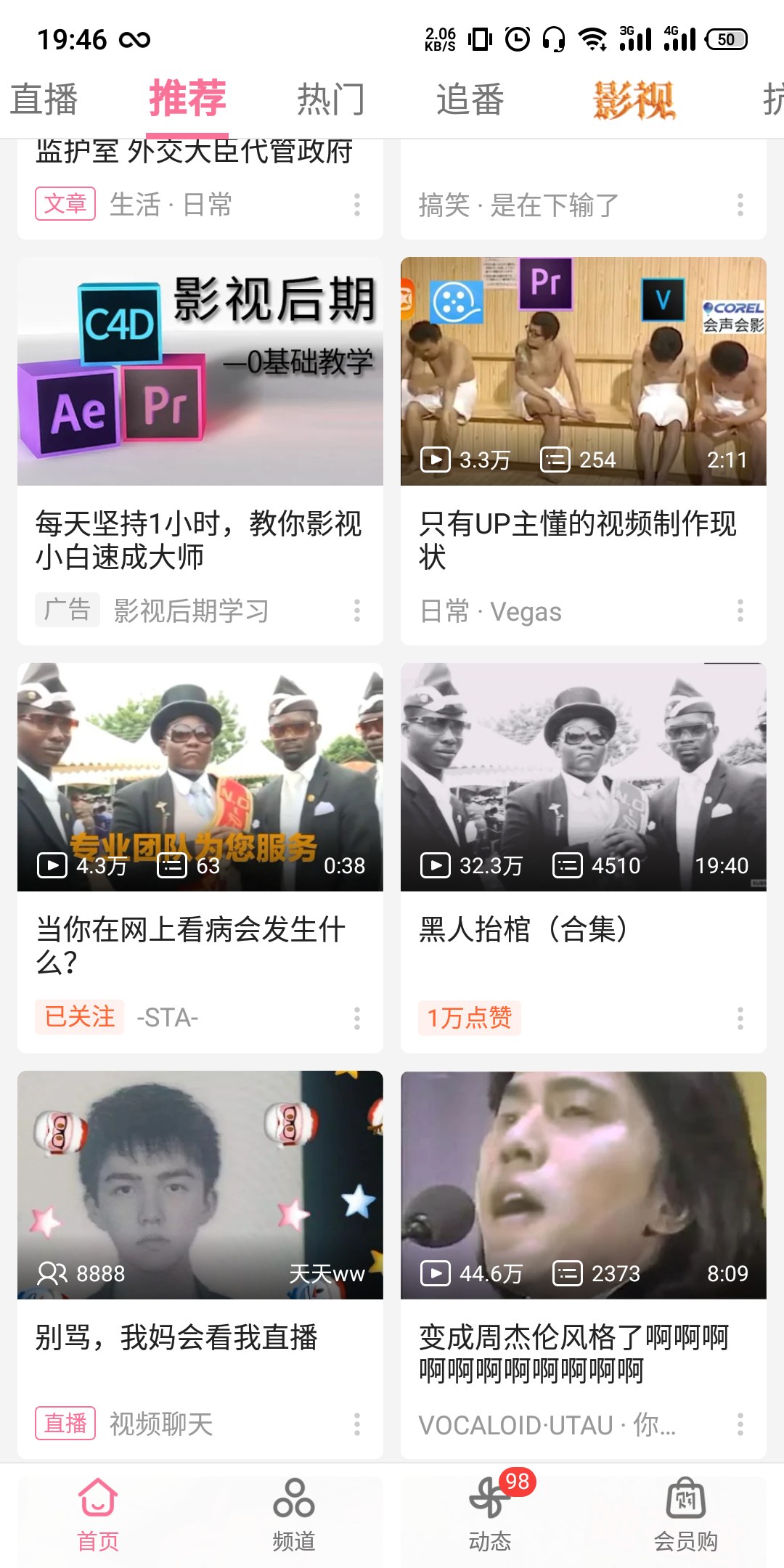The image size is (784, 1568).
Task: Open the 追番 tab
Action: pyautogui.click(x=470, y=99)
